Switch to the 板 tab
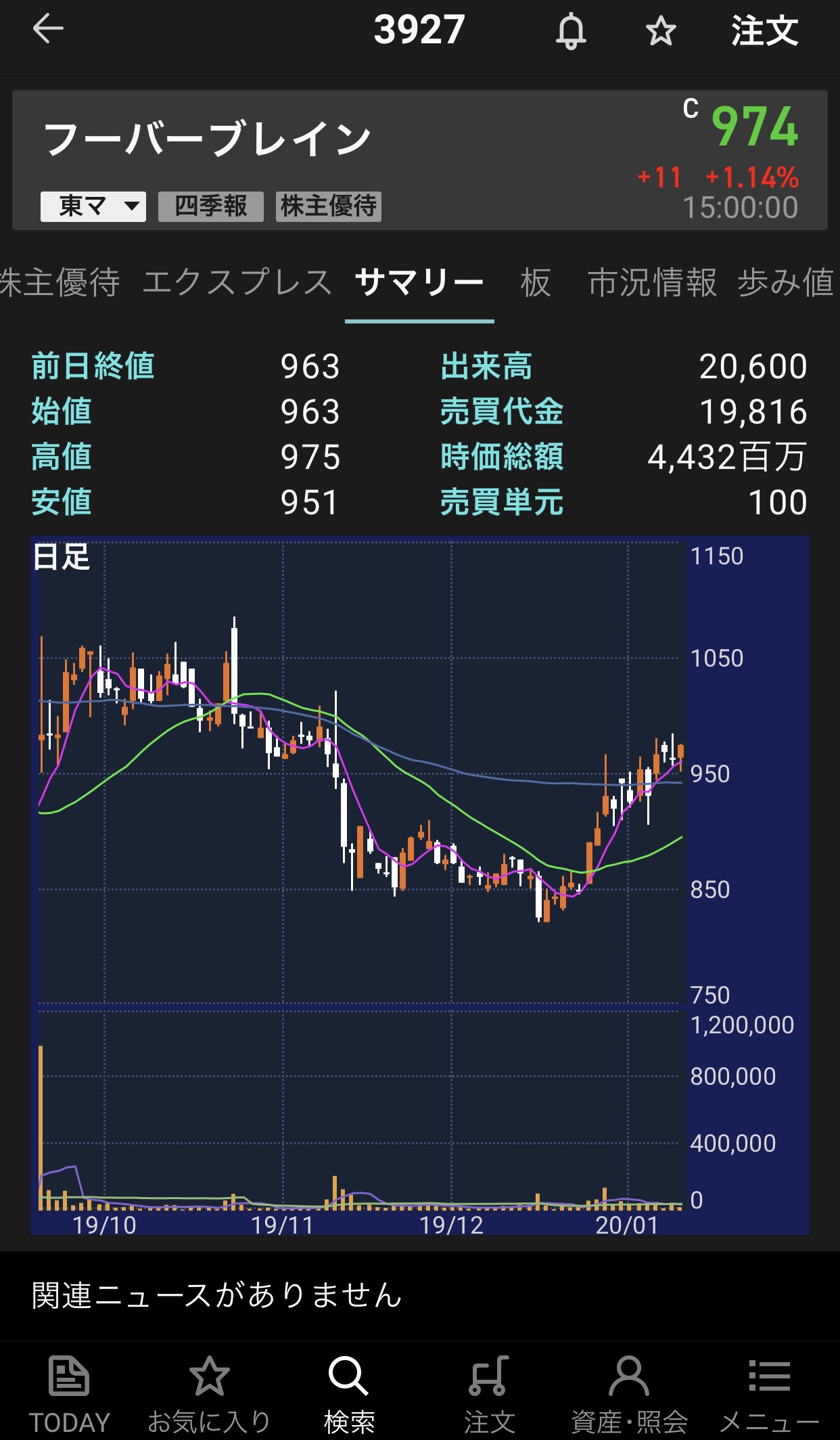This screenshot has width=840, height=1440. pos(536,283)
